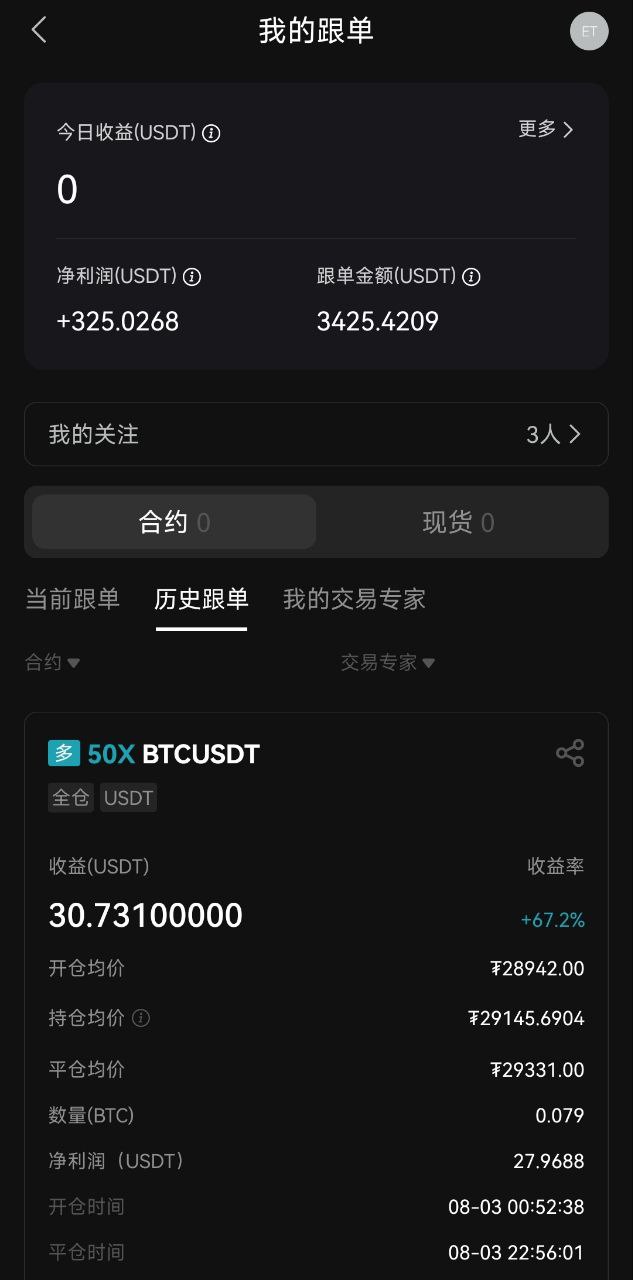Screen dimensions: 633x1280
Task: Switch to the 当前跟单 tab
Action: pyautogui.click(x=72, y=599)
